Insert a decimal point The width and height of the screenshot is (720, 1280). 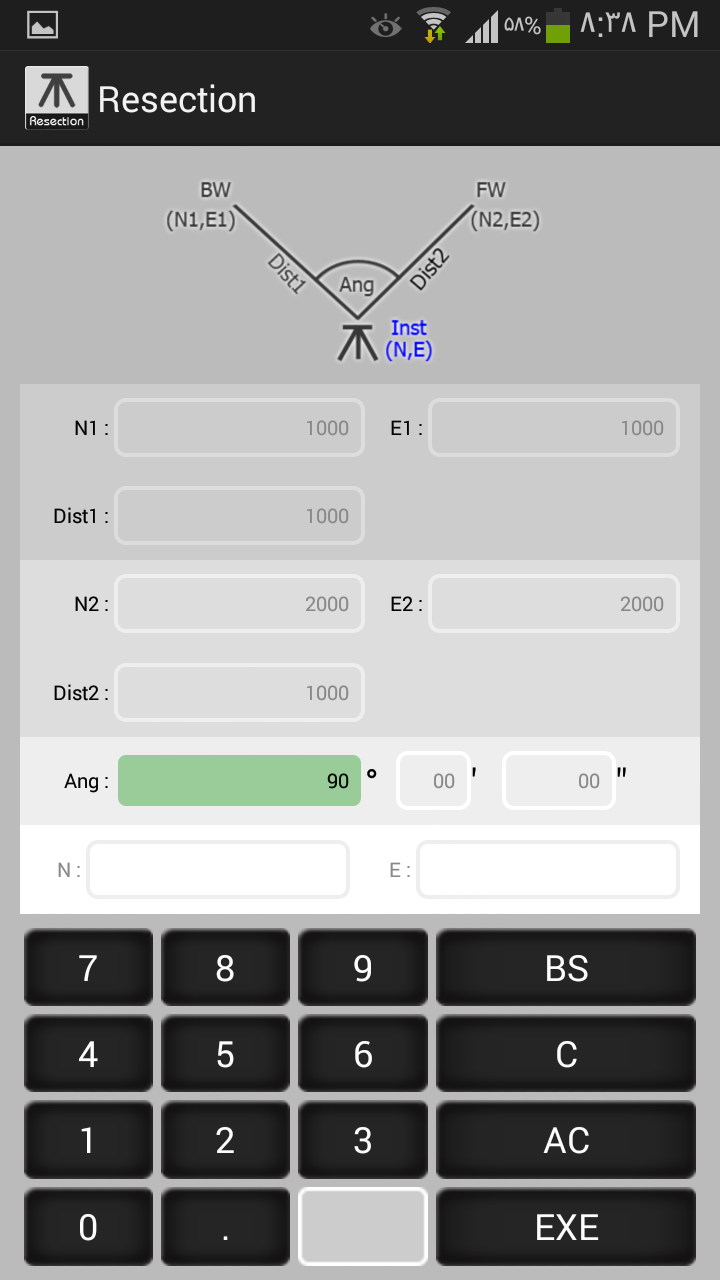pyautogui.click(x=225, y=1227)
